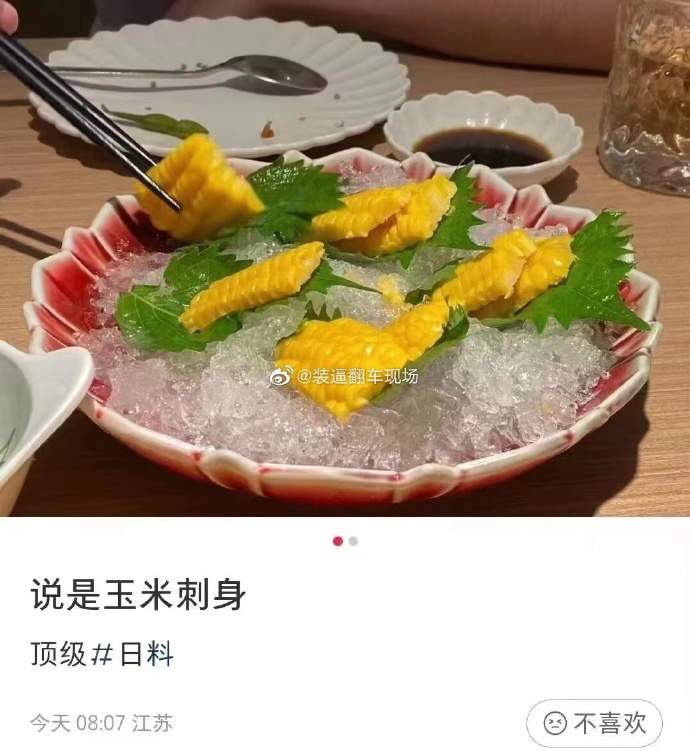690x751 pixels.
Task: Tap the second page indicator dot
Action: click(x=353, y=541)
